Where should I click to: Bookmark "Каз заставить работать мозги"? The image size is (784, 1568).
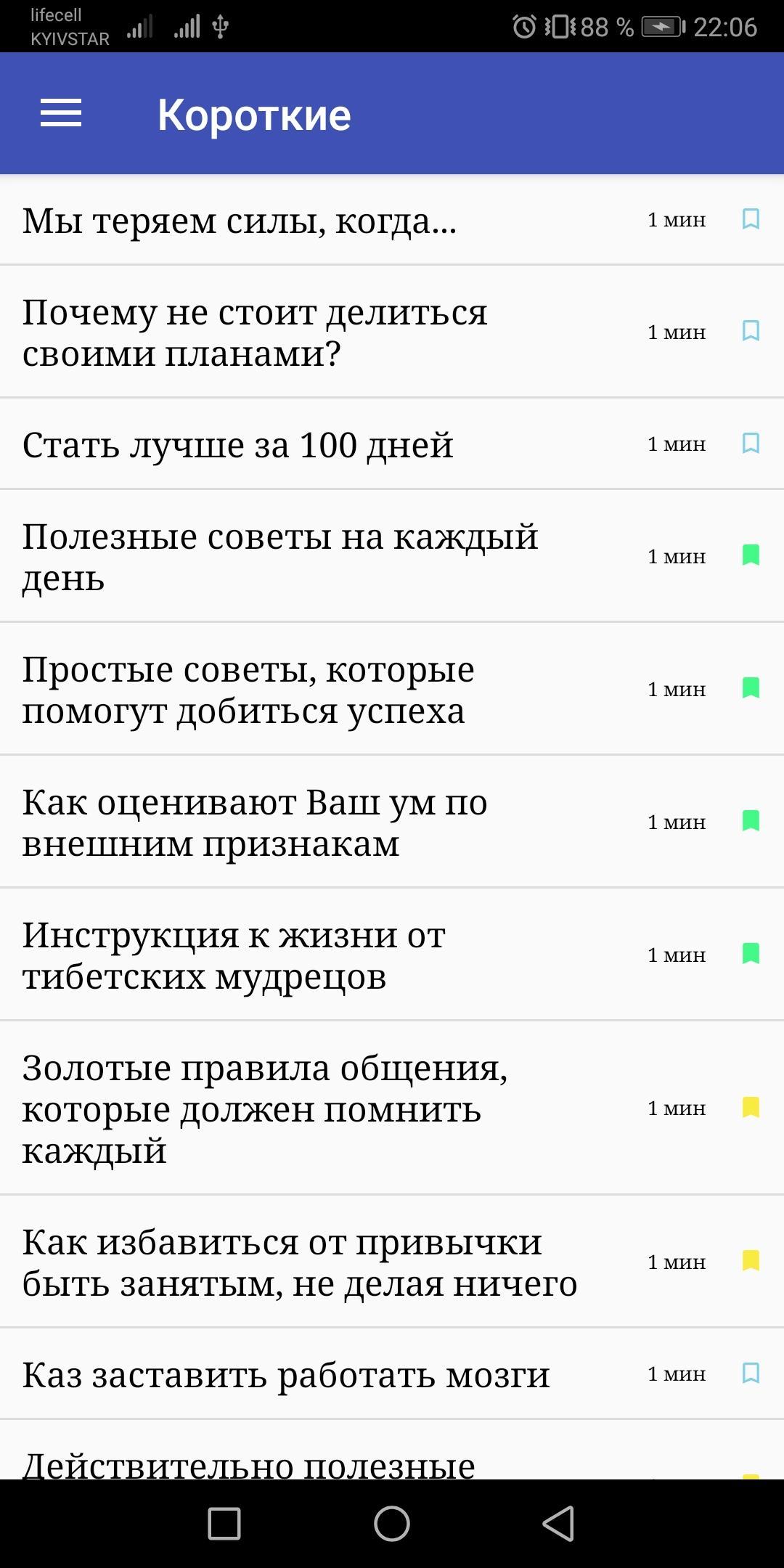[751, 1373]
